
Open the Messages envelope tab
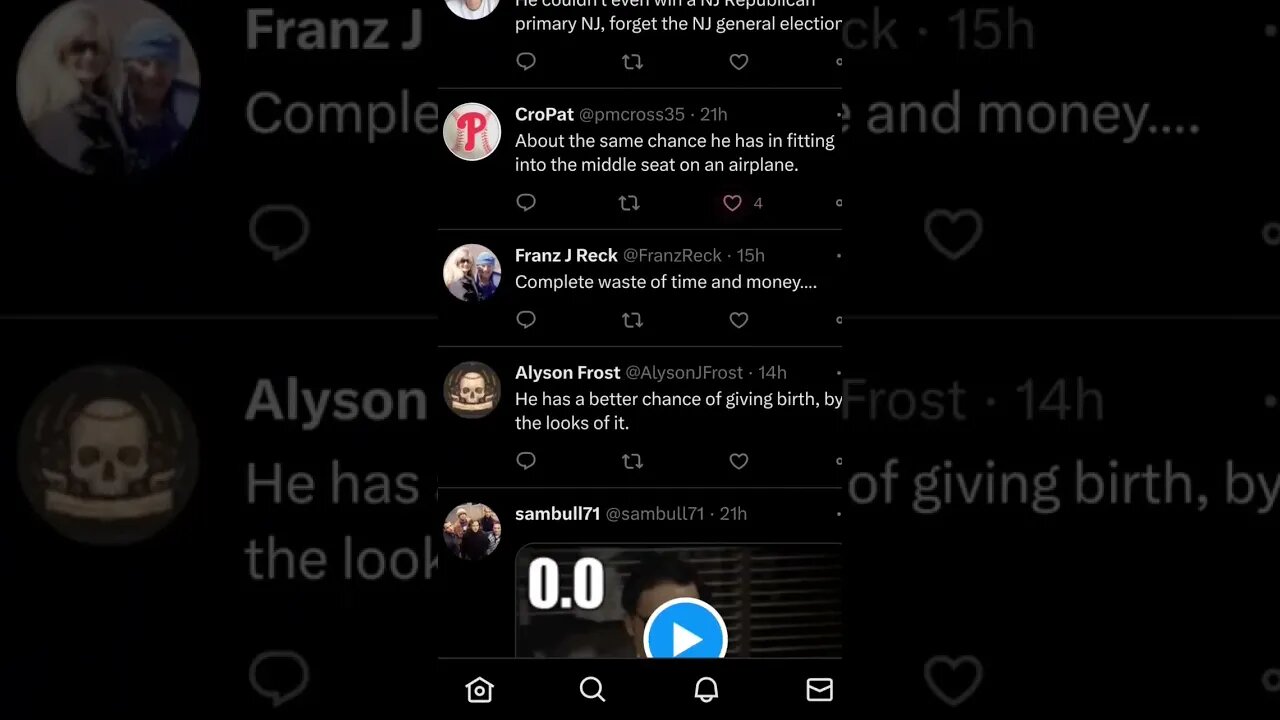pyautogui.click(x=819, y=690)
